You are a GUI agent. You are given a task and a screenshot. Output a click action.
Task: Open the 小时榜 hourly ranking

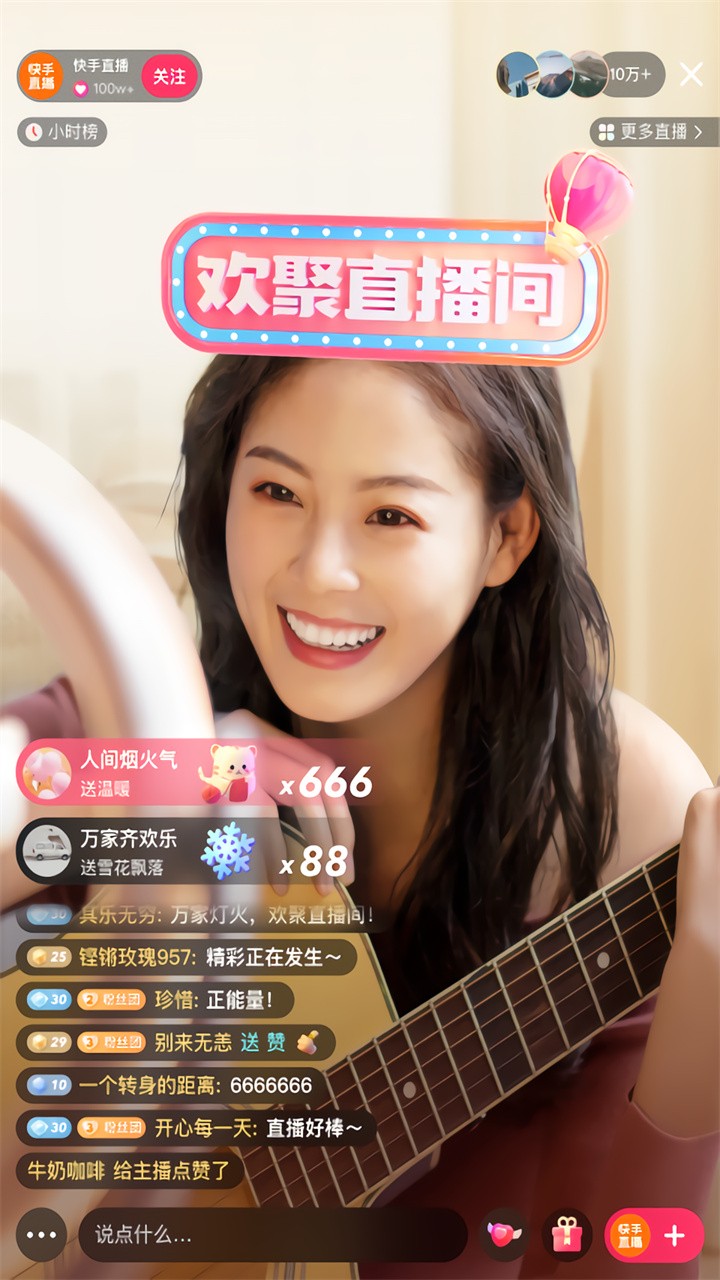coord(62,131)
